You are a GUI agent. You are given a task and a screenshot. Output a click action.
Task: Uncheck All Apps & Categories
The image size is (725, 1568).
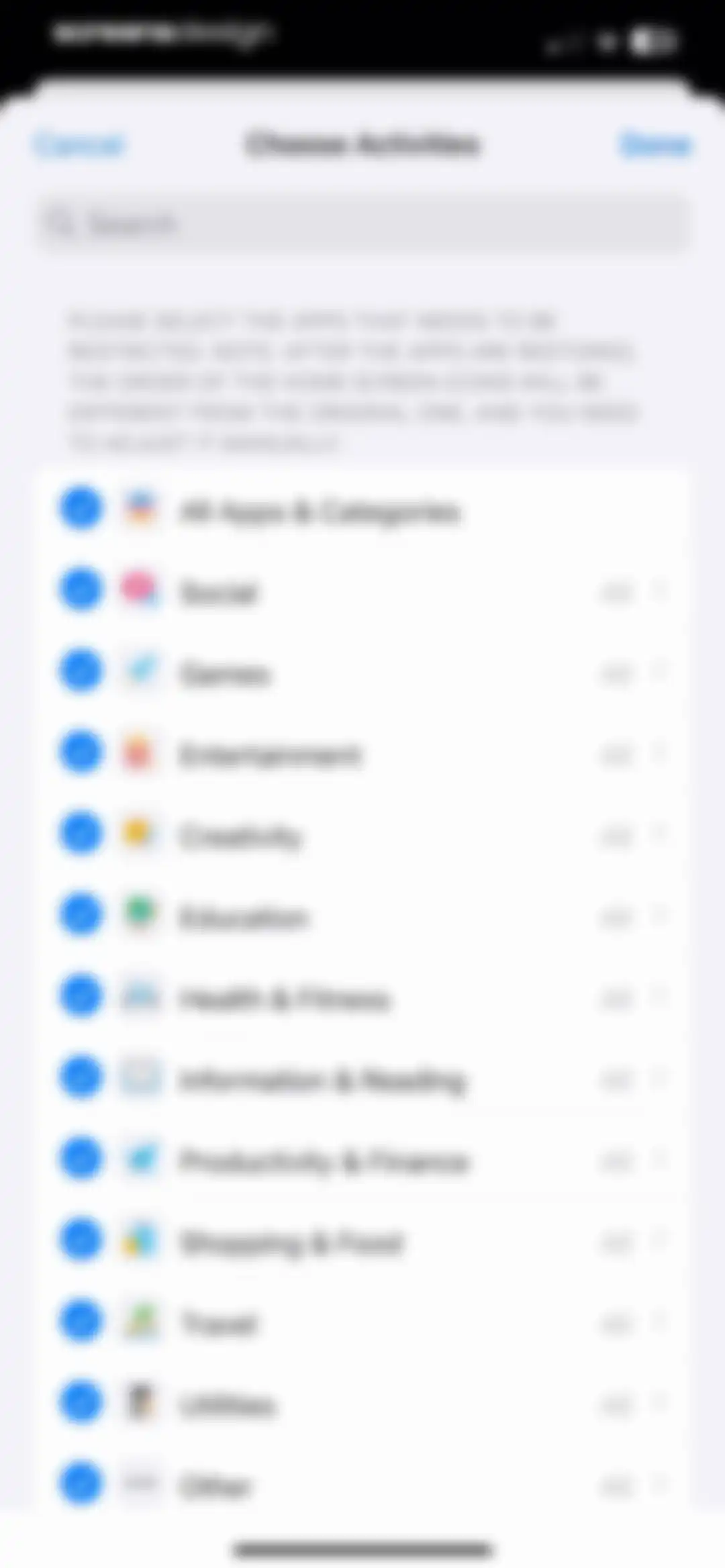coord(81,508)
